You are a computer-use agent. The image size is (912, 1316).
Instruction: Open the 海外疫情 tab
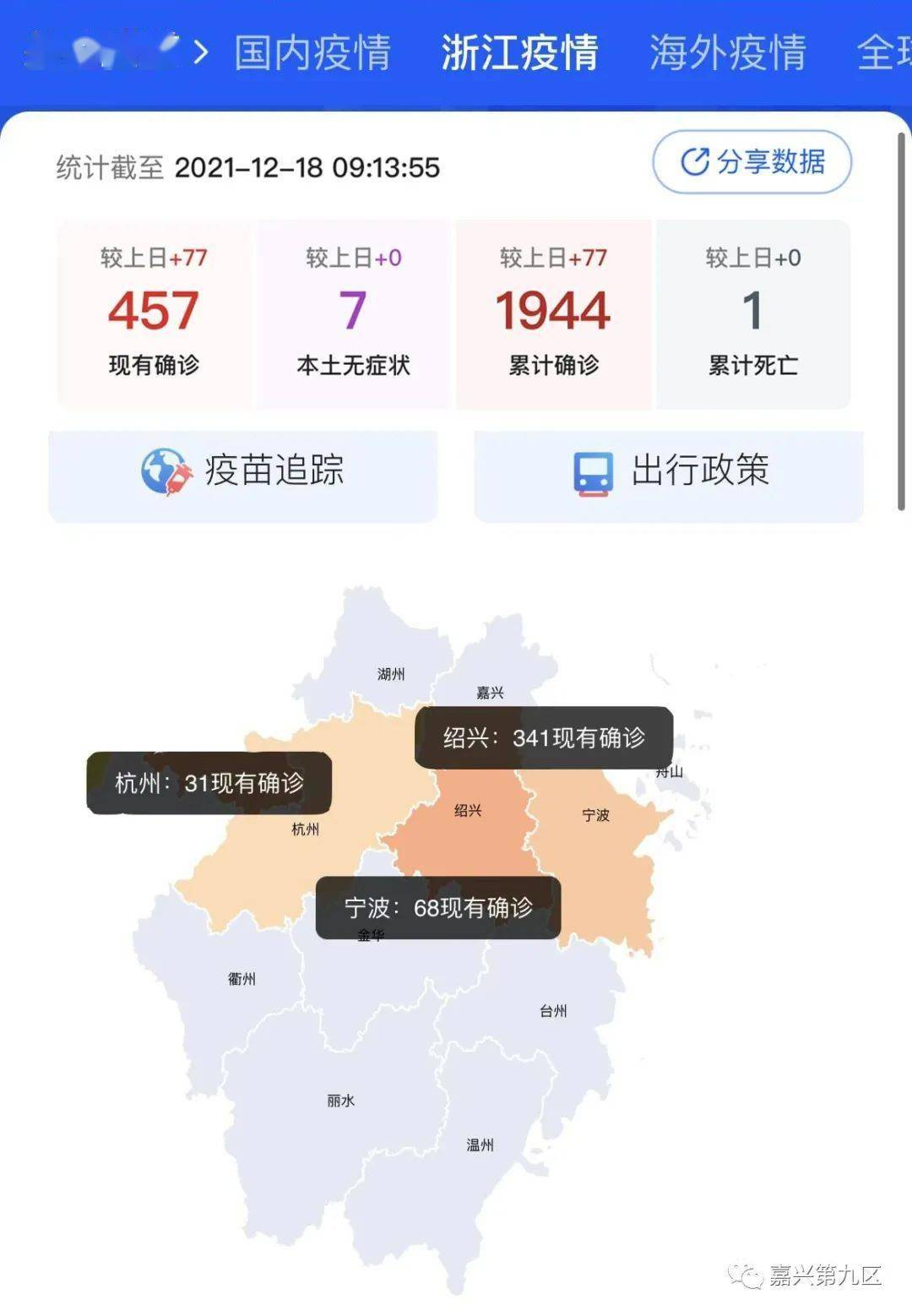click(x=727, y=52)
